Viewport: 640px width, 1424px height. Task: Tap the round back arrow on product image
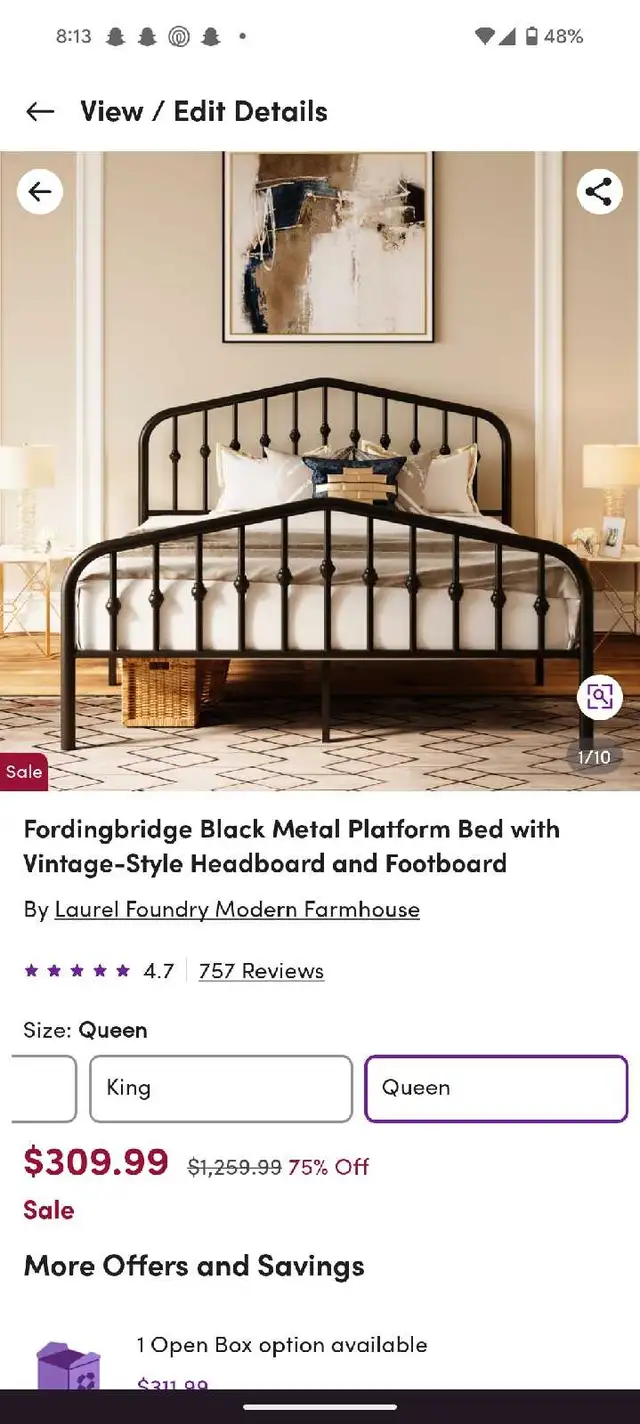(x=40, y=191)
